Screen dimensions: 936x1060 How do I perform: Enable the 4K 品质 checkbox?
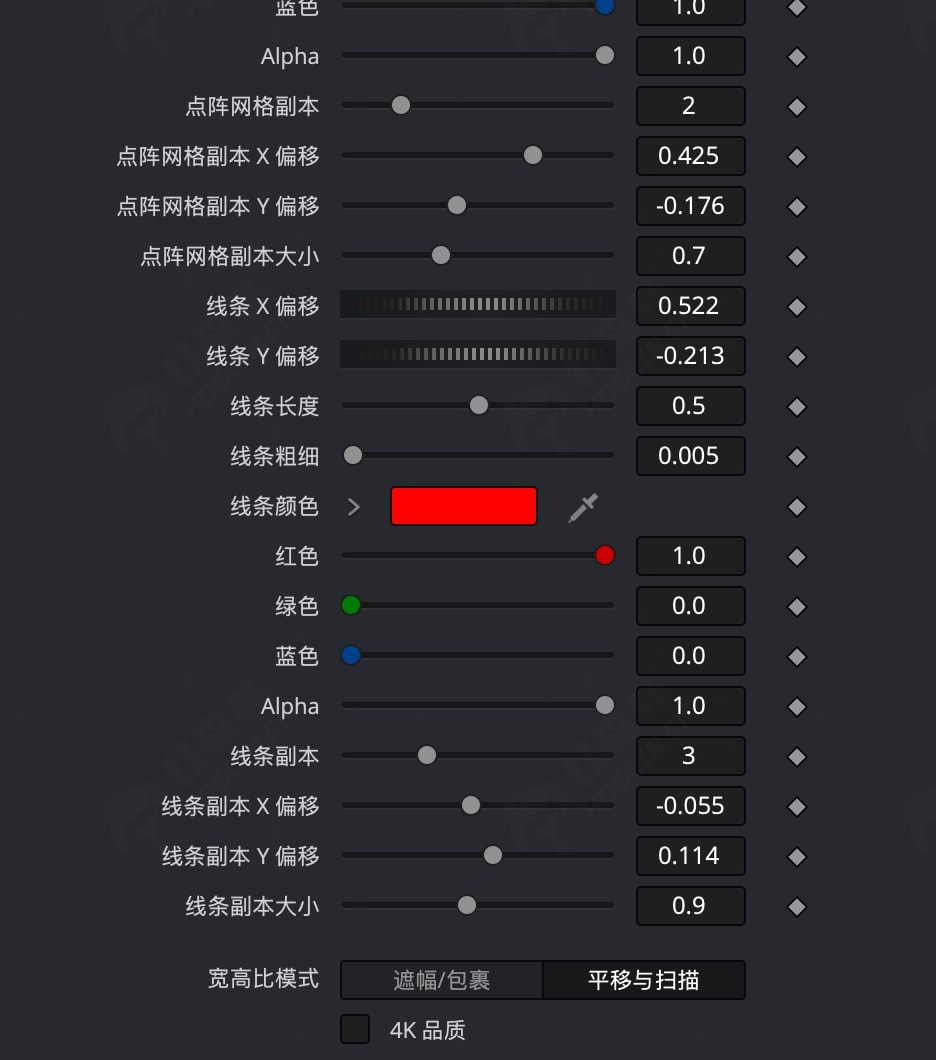(x=355, y=1029)
